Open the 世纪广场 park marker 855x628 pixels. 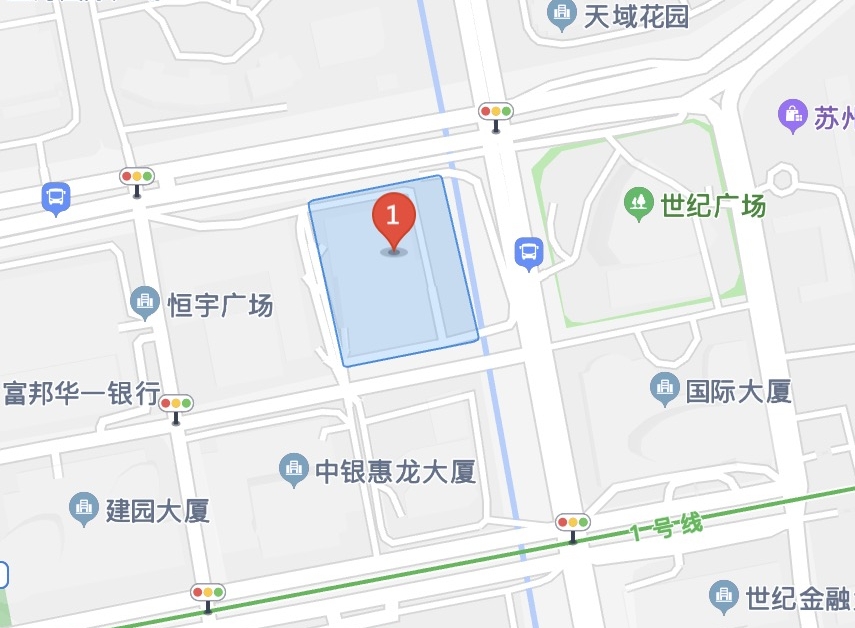638,205
